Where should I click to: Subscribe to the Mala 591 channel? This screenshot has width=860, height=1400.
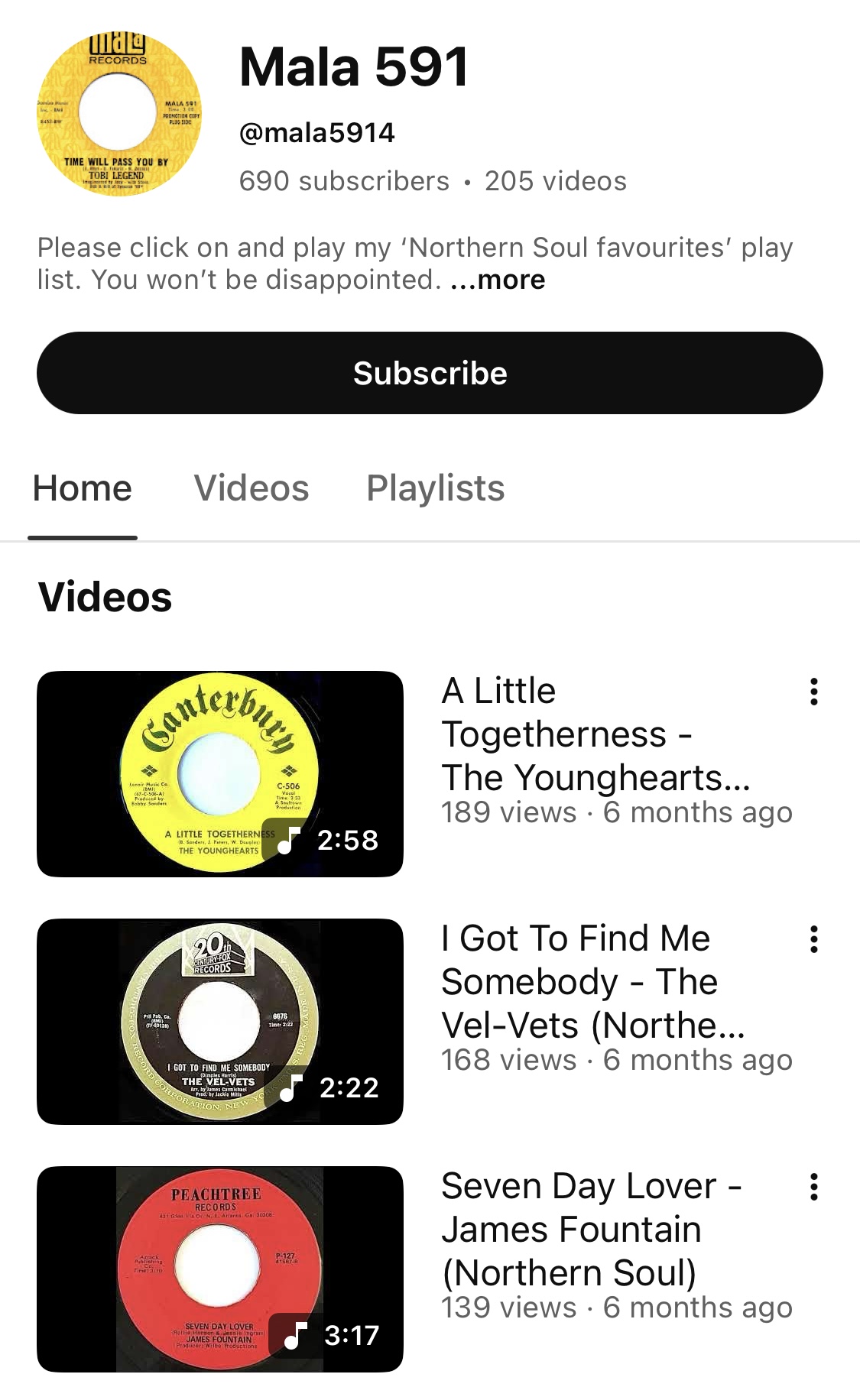(430, 373)
